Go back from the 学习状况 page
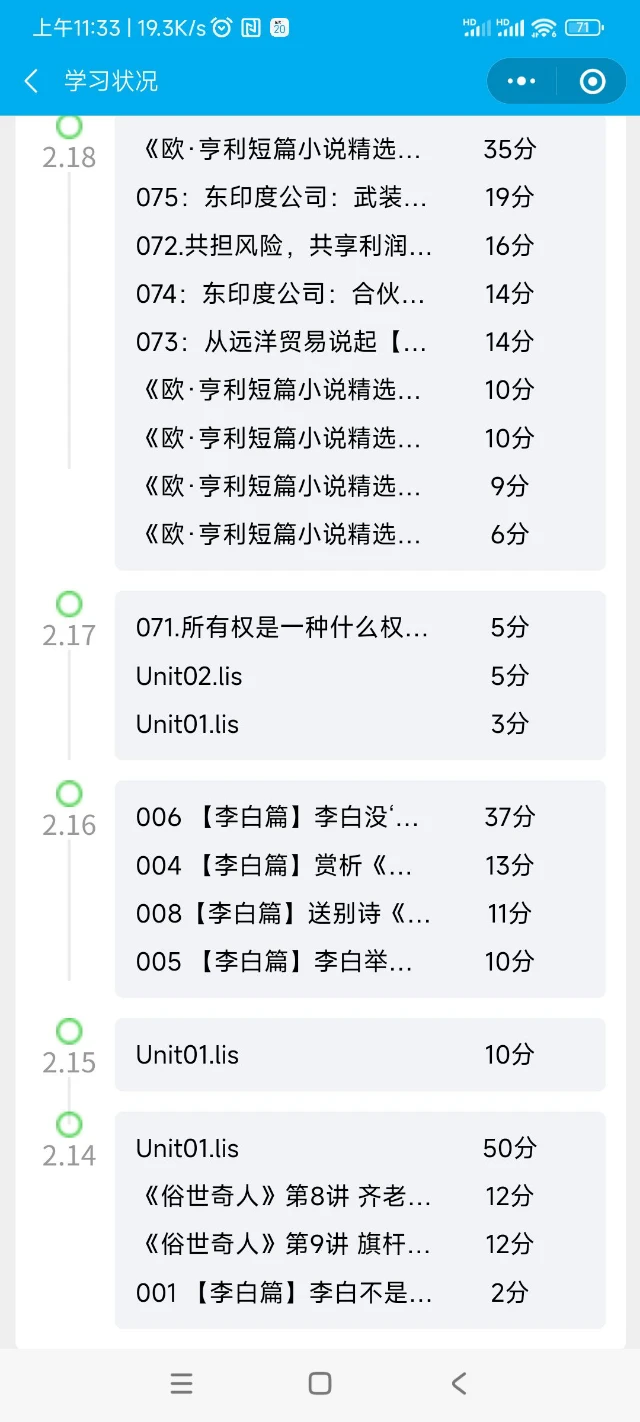 [x=31, y=81]
